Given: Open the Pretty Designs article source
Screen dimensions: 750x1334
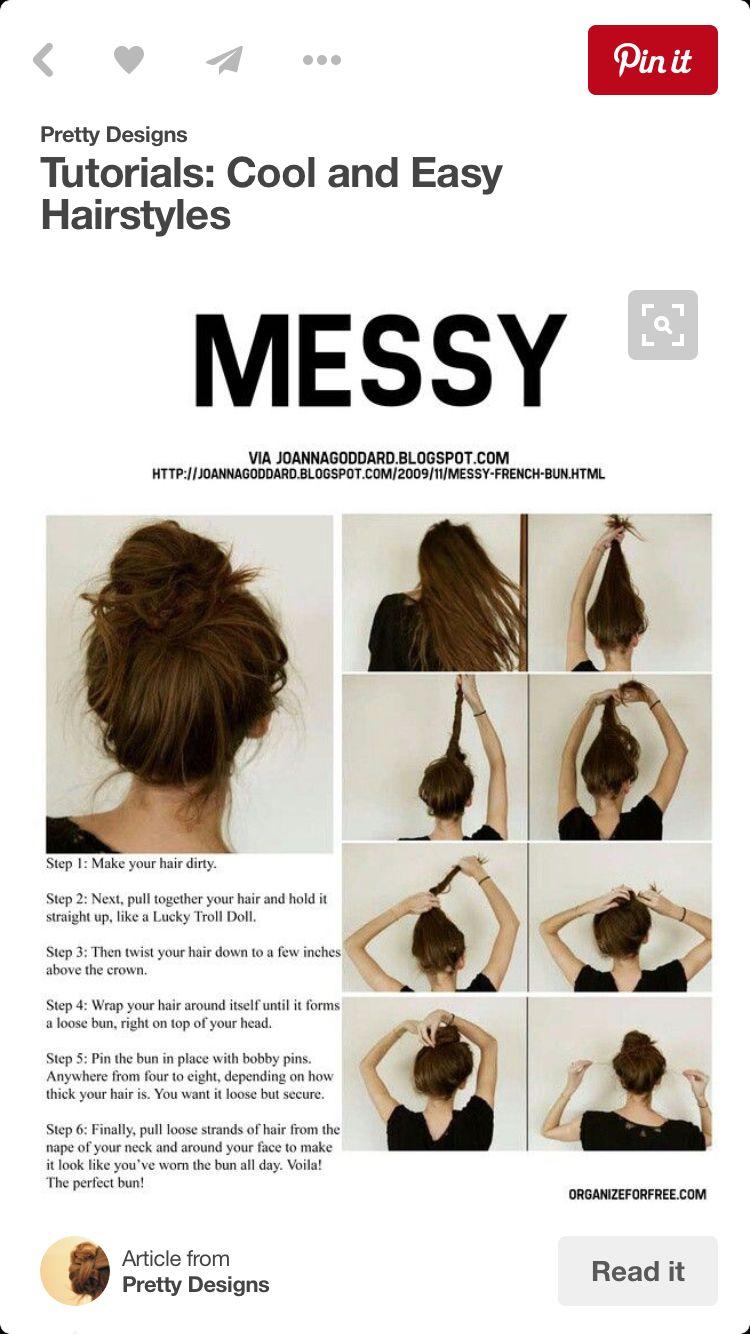Looking at the screenshot, I should click(x=155, y=1271).
